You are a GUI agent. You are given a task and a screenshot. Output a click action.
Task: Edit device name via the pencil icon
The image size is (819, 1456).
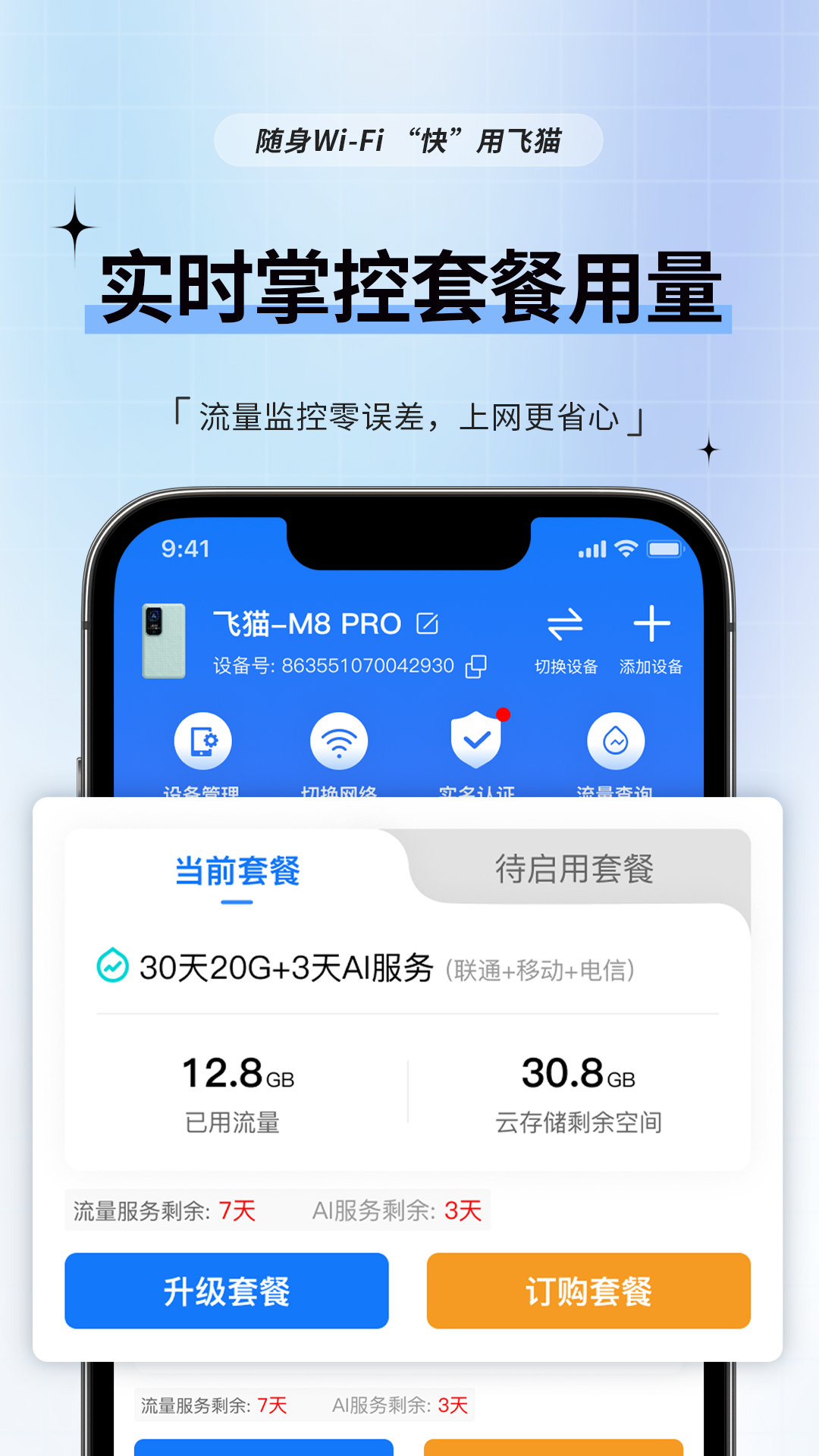click(429, 623)
